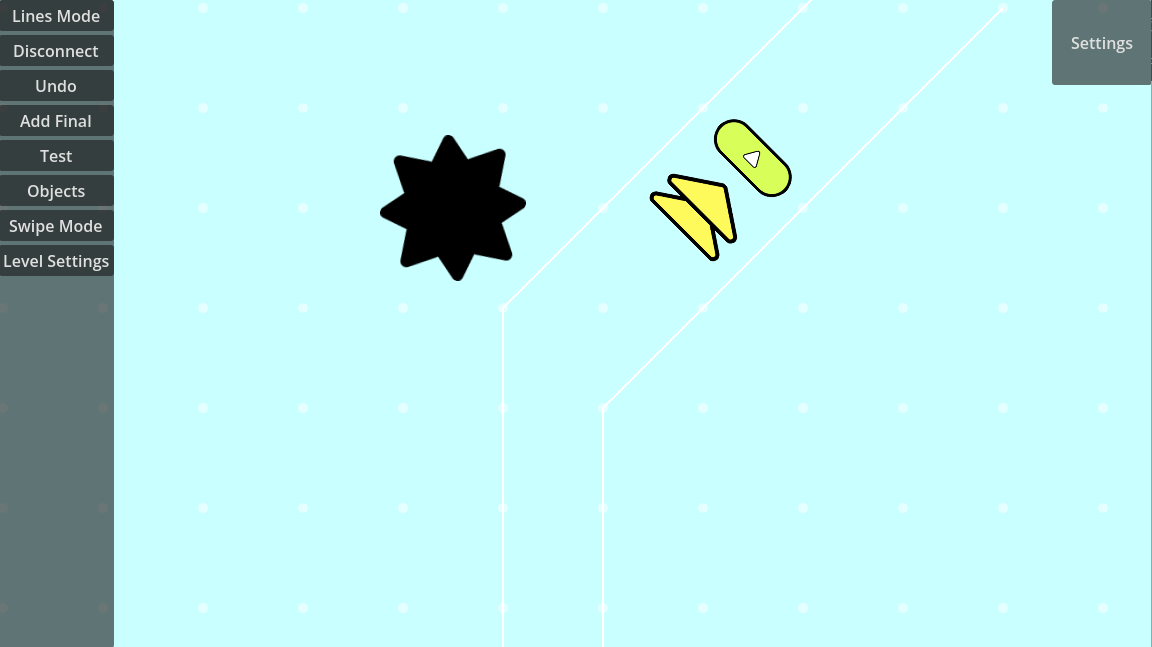Tap the Disconnect button
The image size is (1152, 647).
tap(56, 51)
